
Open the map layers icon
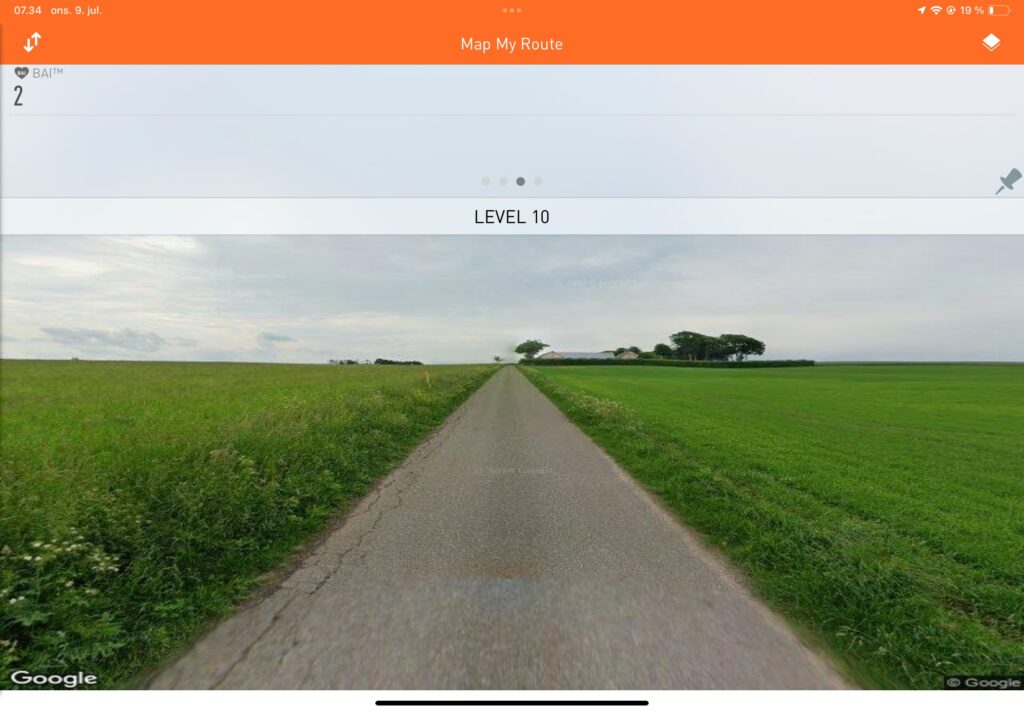pyautogui.click(x=990, y=42)
